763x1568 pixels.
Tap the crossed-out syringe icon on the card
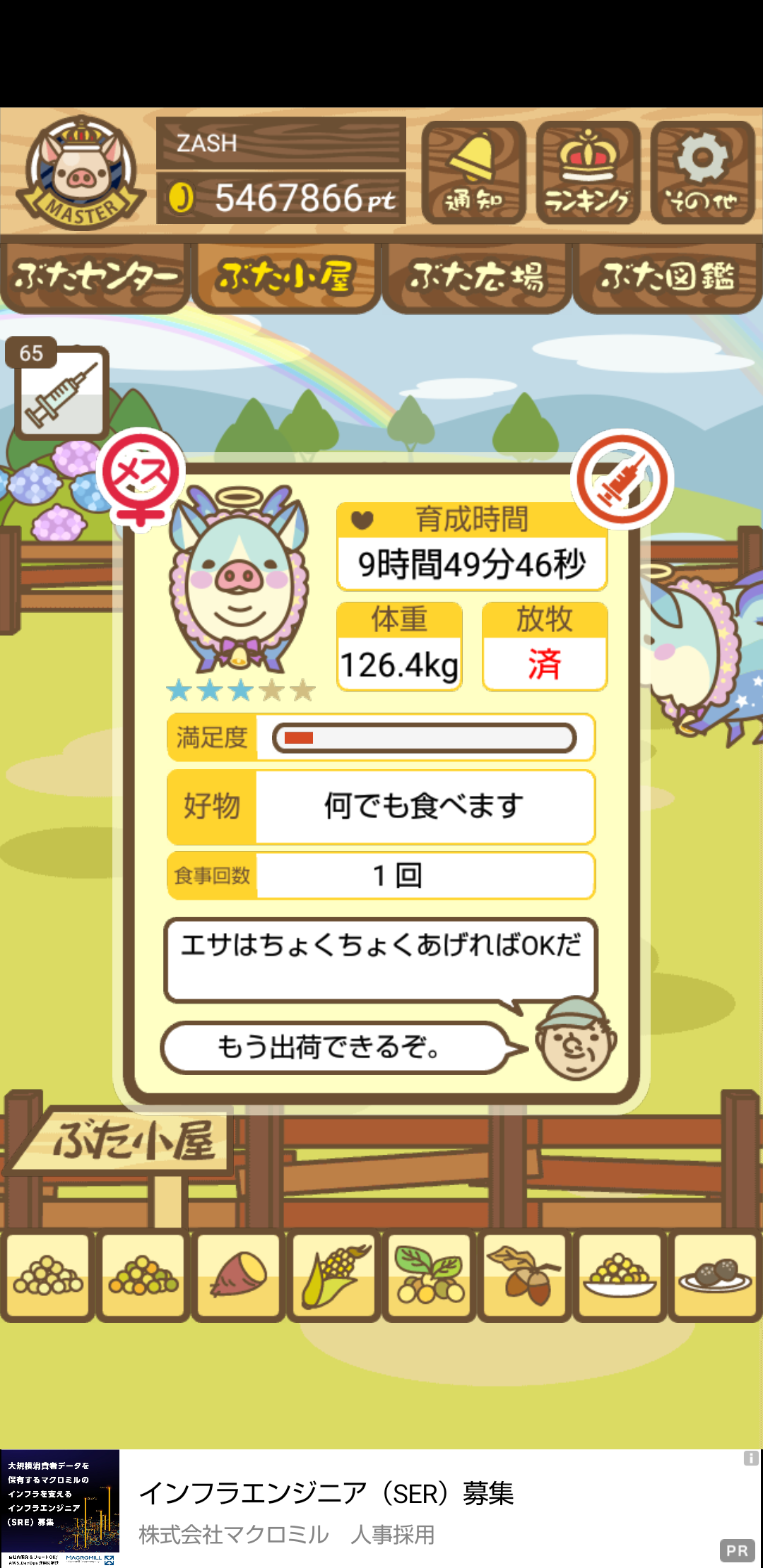[622, 479]
